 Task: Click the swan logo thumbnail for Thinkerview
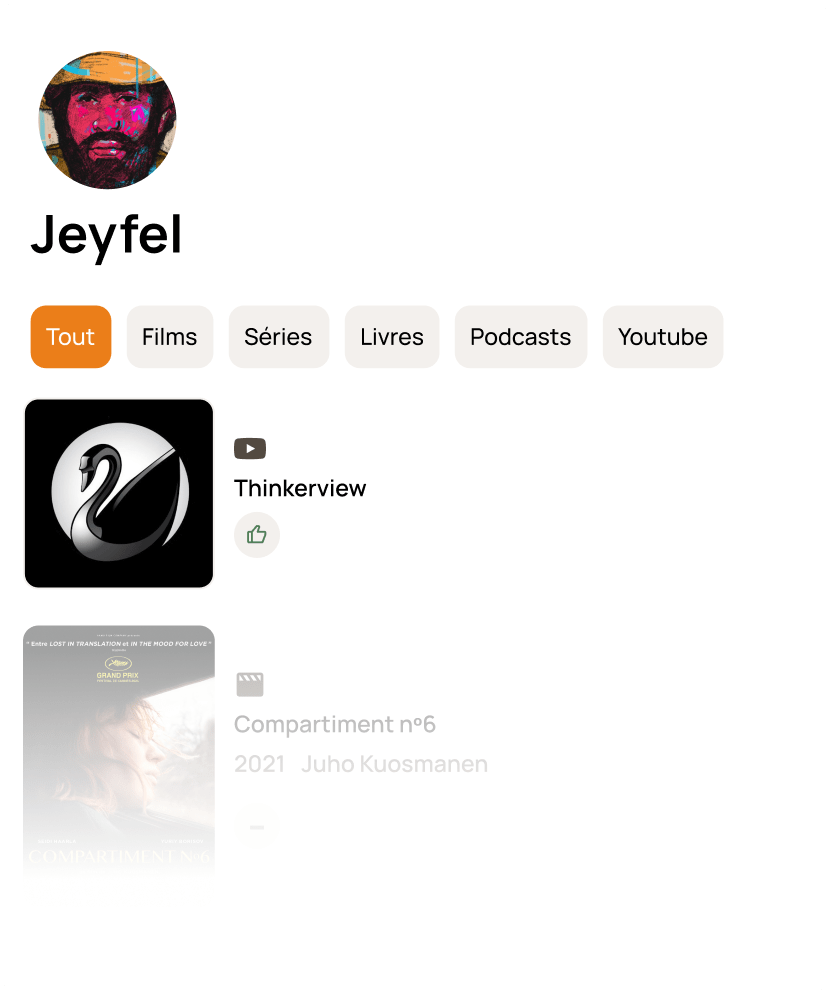pos(118,492)
